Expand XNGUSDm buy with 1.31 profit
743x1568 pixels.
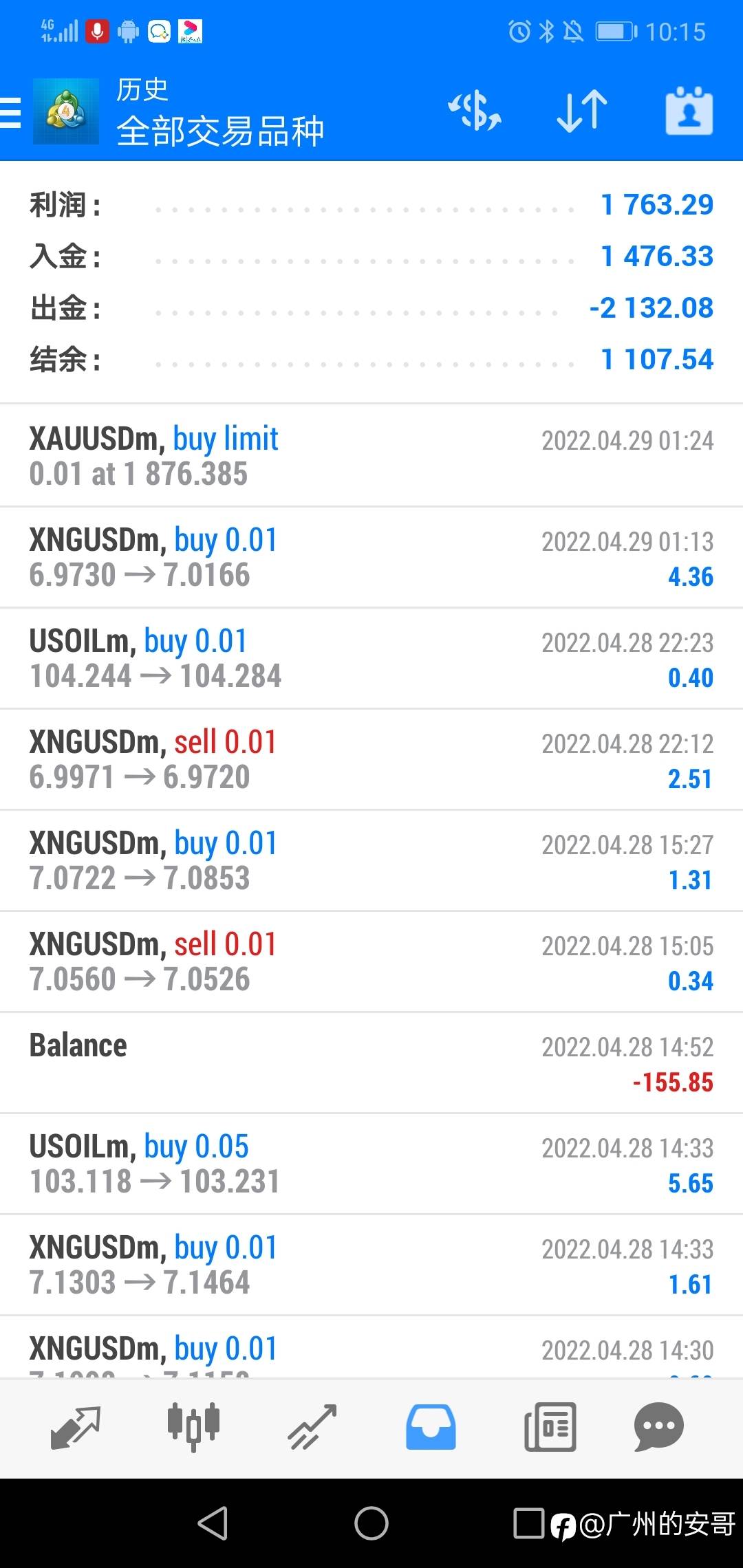(x=371, y=860)
